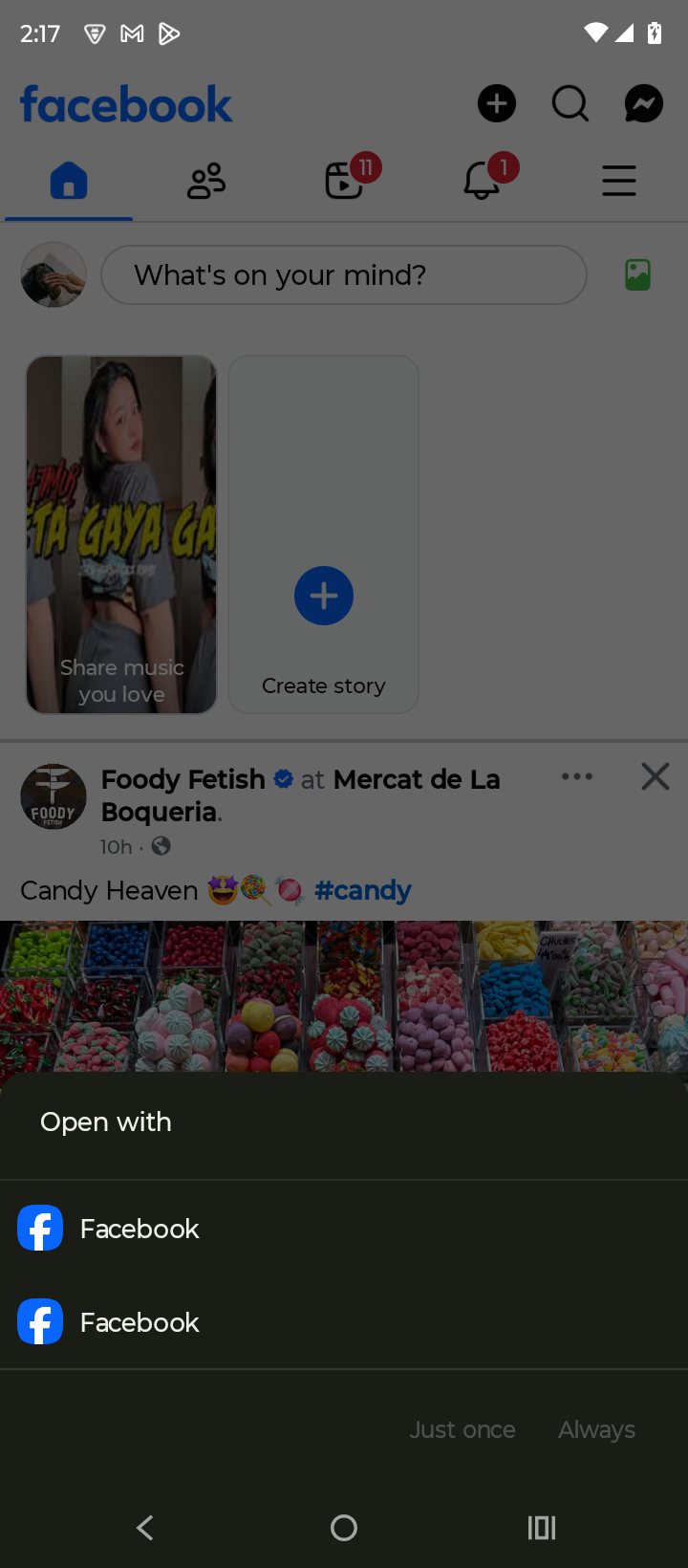The width and height of the screenshot is (688, 1568).
Task: Tap the plus create icon in header
Action: tap(497, 103)
